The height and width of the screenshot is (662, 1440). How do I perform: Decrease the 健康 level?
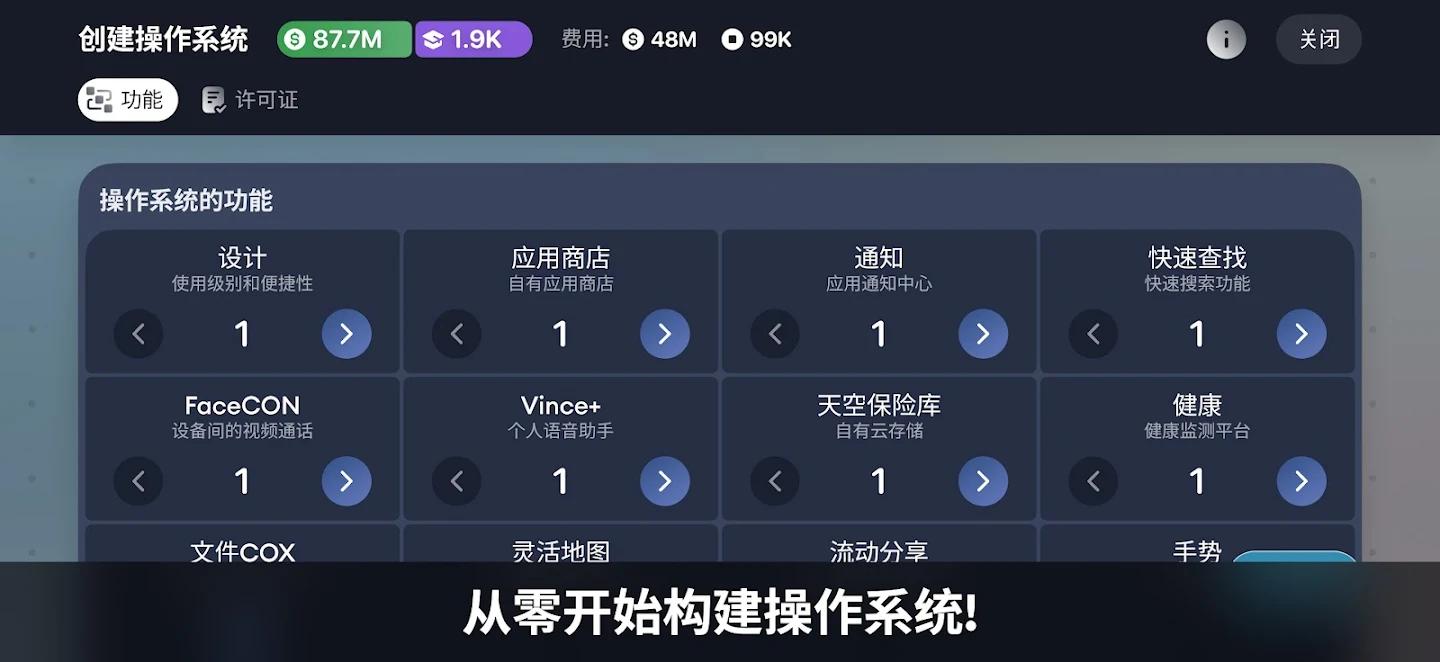1093,482
